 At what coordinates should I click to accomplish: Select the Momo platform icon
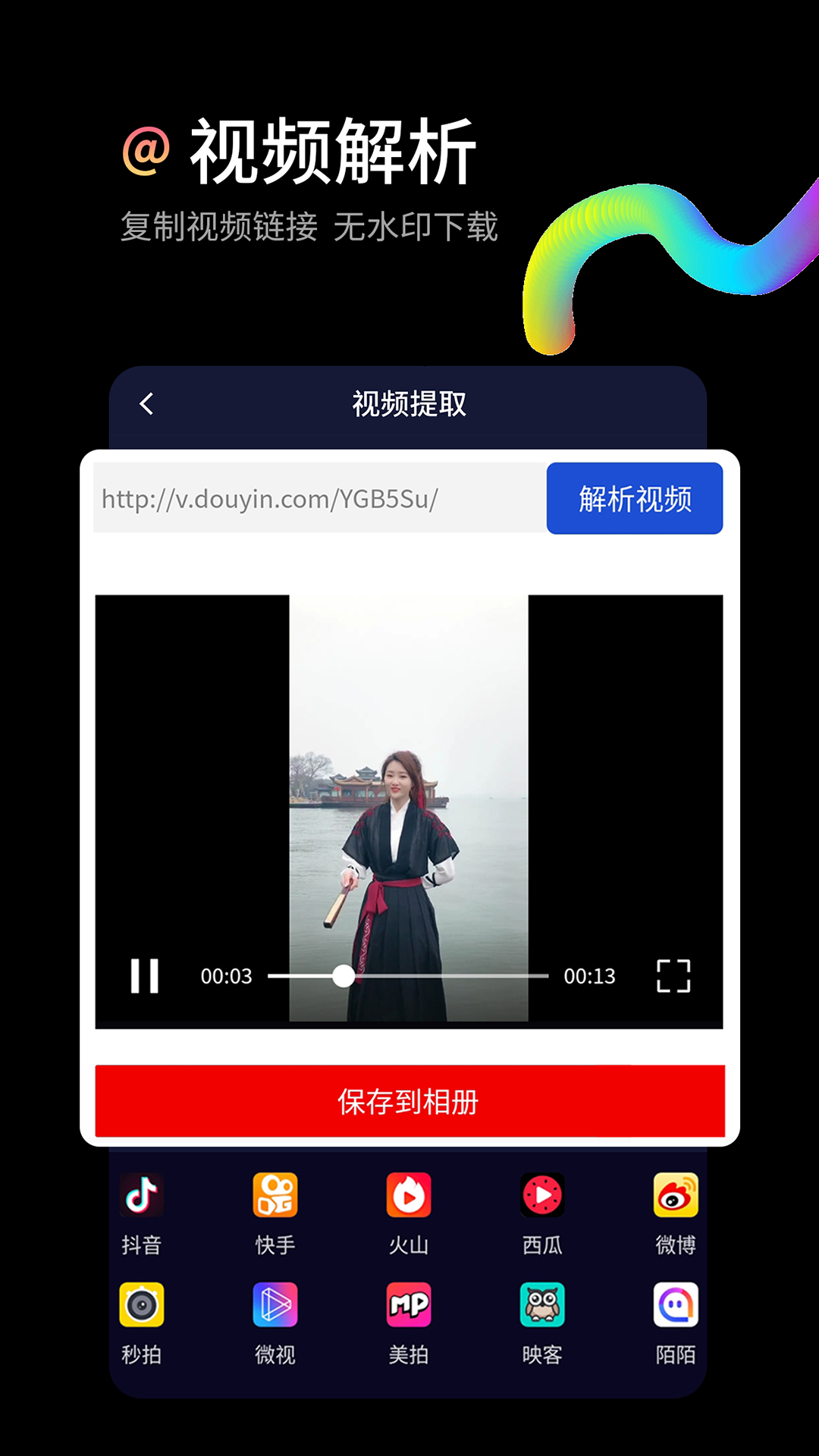tap(676, 1304)
